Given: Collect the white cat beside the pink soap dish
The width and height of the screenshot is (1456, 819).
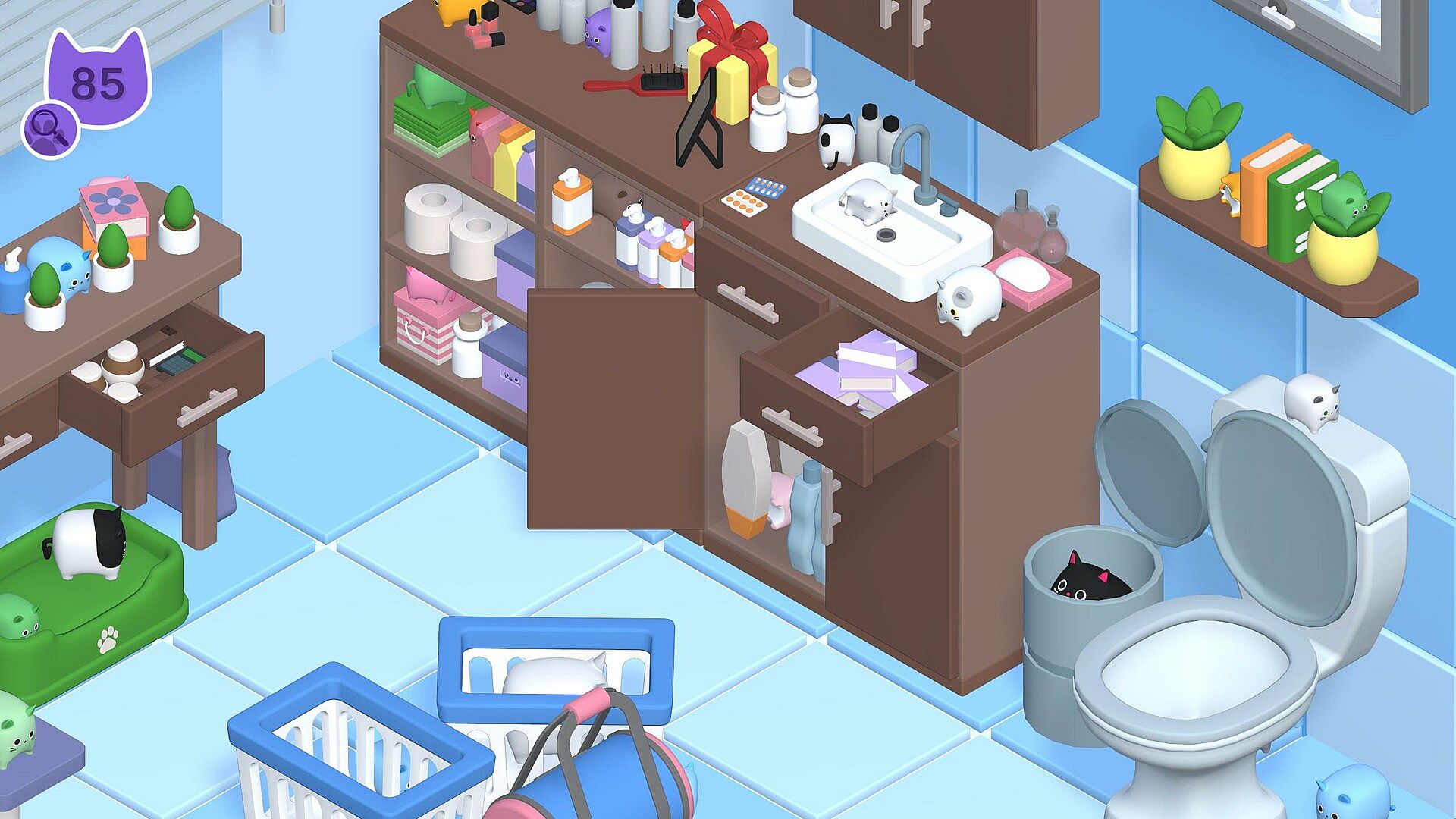Looking at the screenshot, I should coord(967,299).
